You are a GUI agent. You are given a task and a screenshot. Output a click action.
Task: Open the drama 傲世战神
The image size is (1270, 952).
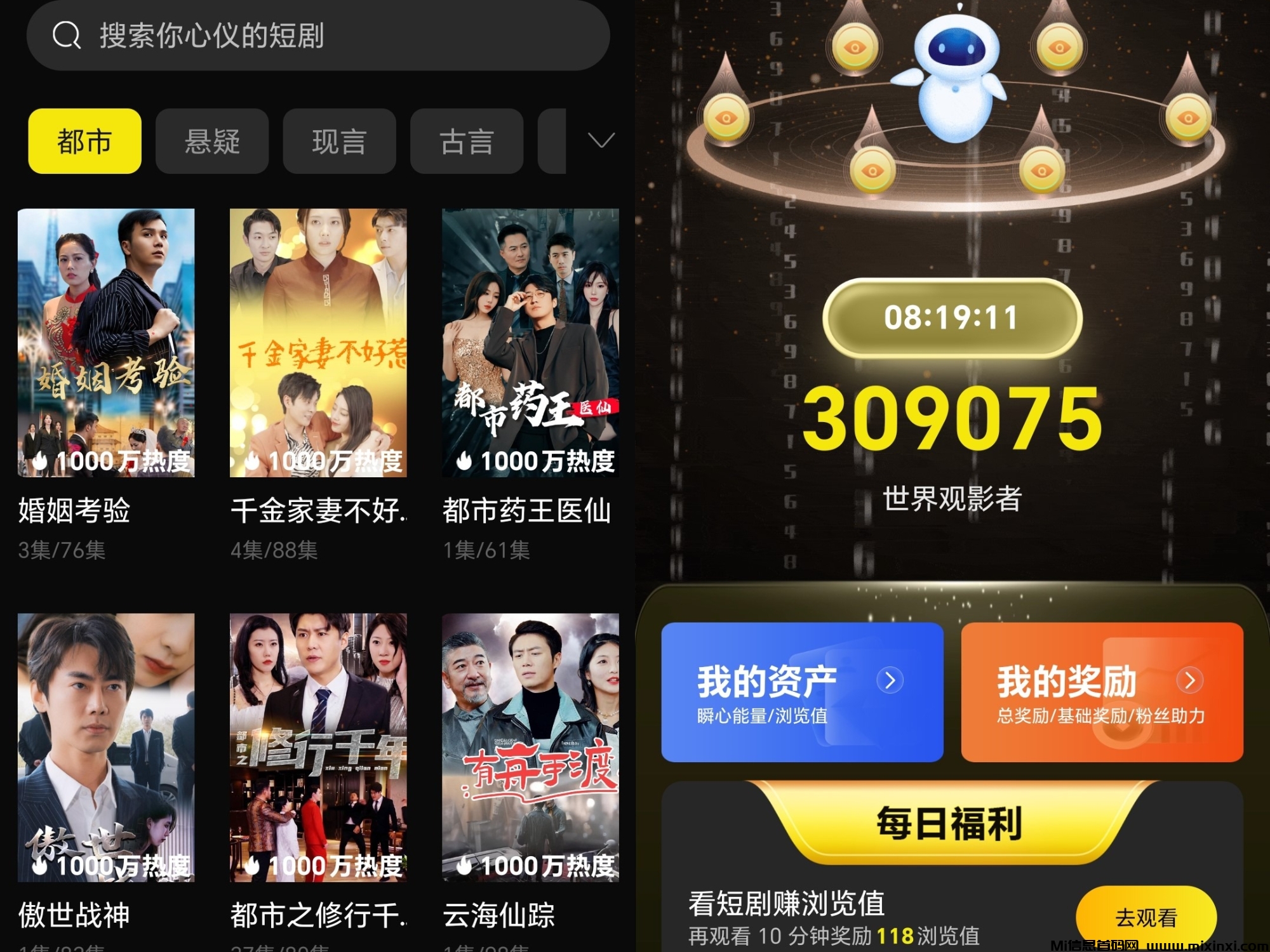tap(106, 747)
